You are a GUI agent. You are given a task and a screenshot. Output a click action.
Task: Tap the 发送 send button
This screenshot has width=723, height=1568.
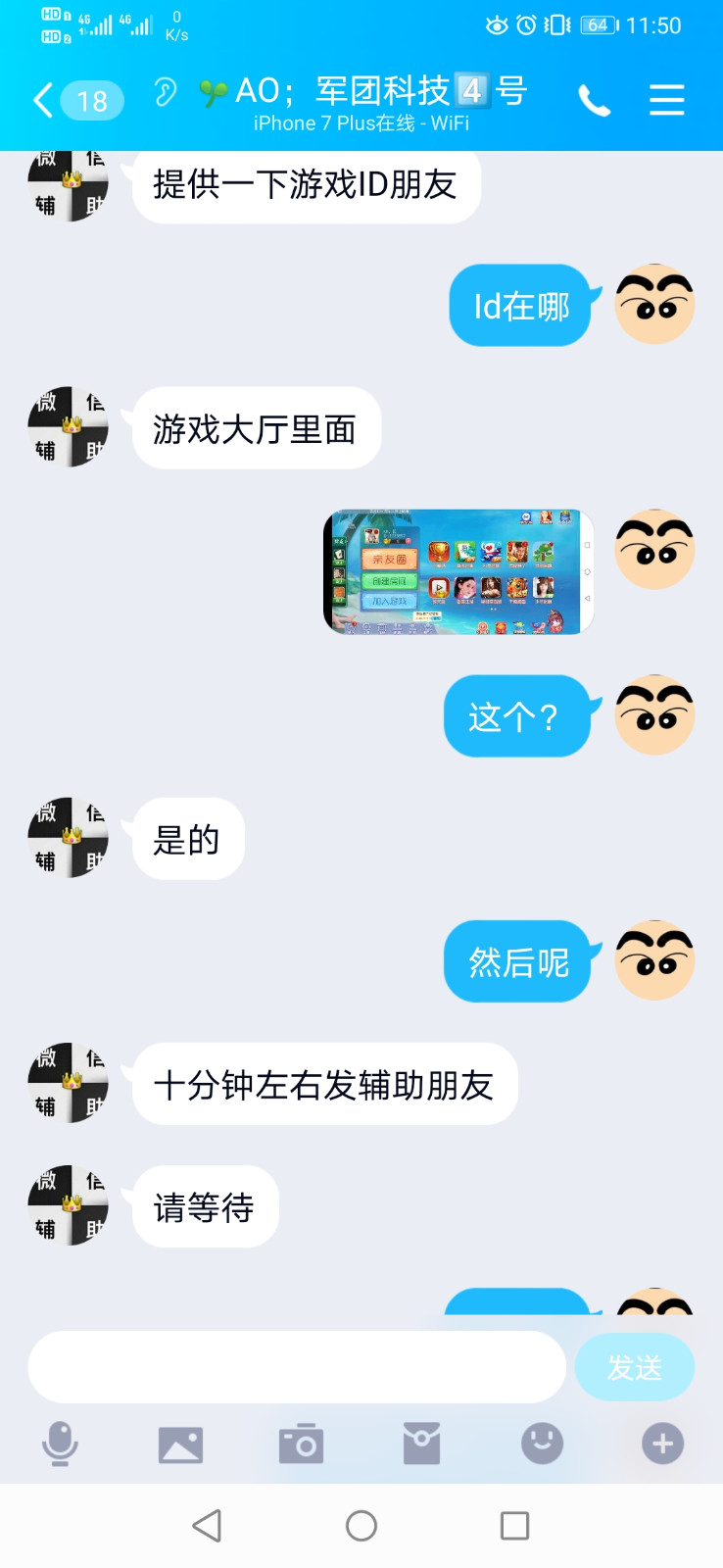[x=635, y=1367]
